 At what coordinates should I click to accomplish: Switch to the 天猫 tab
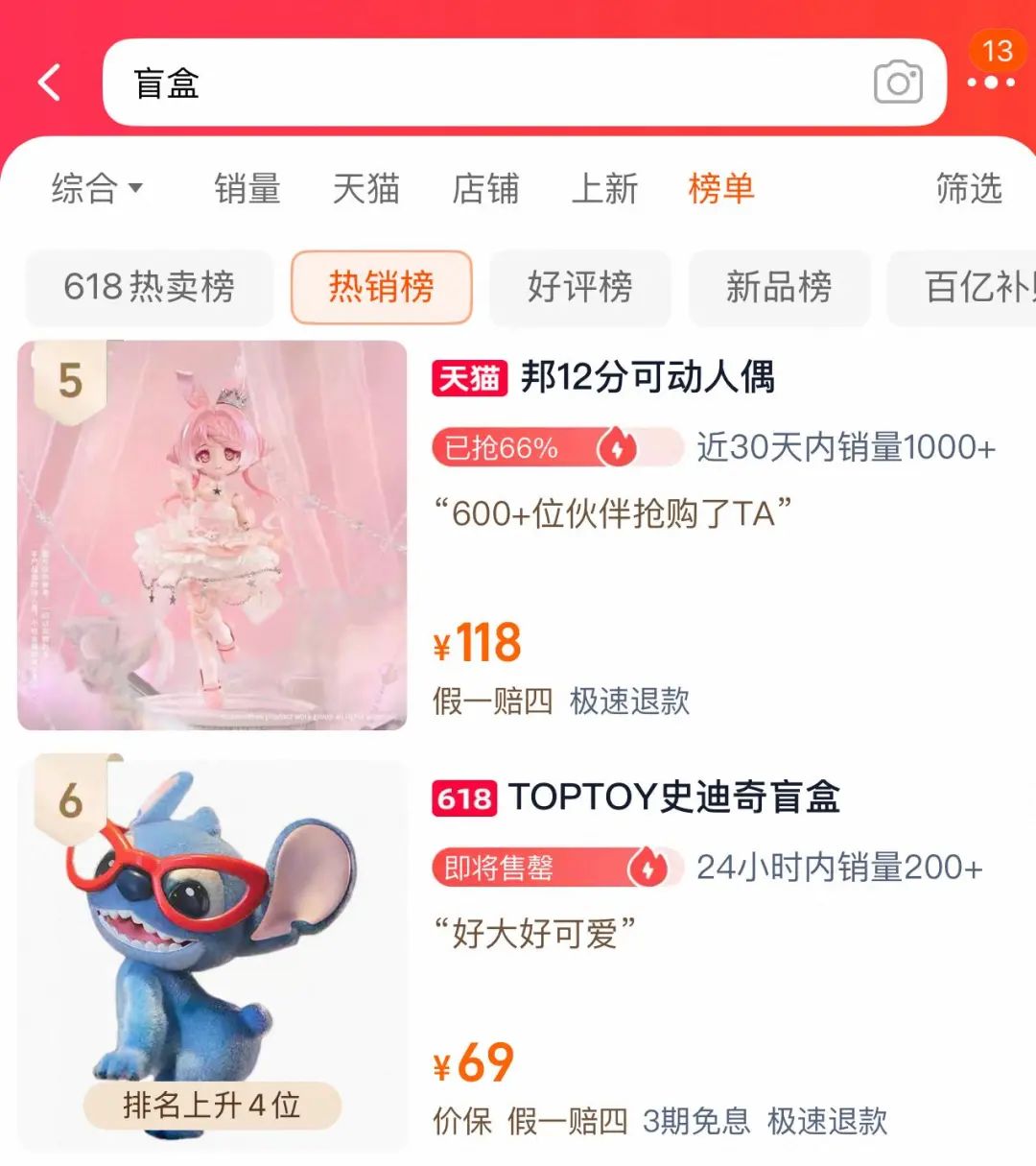click(x=365, y=188)
